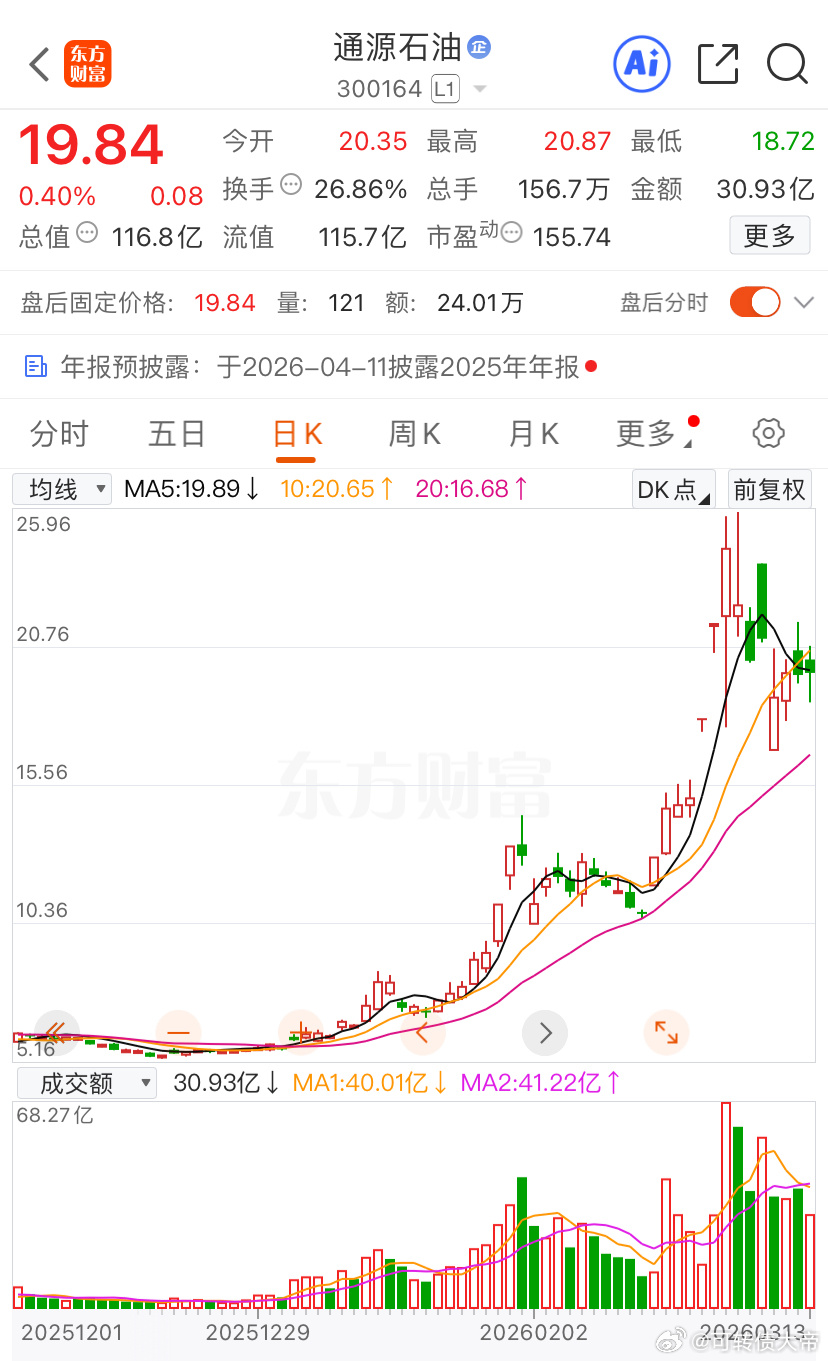Open the 均线 indicator dropdown

61,489
